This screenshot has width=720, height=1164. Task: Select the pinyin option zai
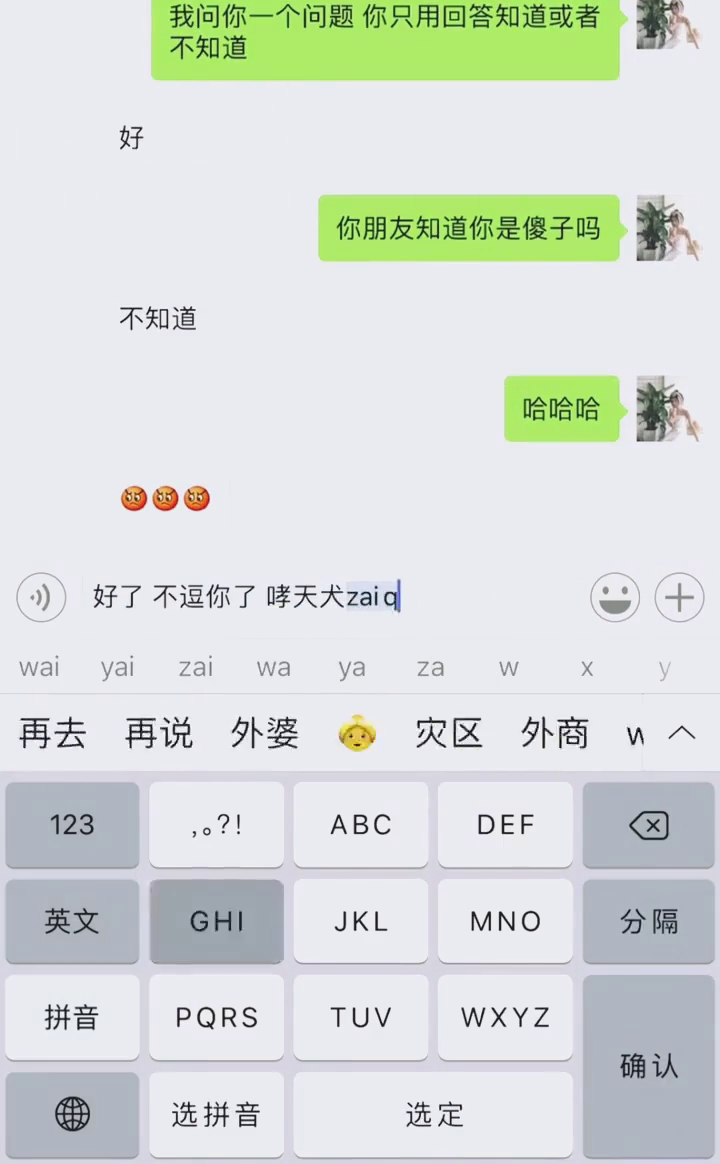coord(196,668)
